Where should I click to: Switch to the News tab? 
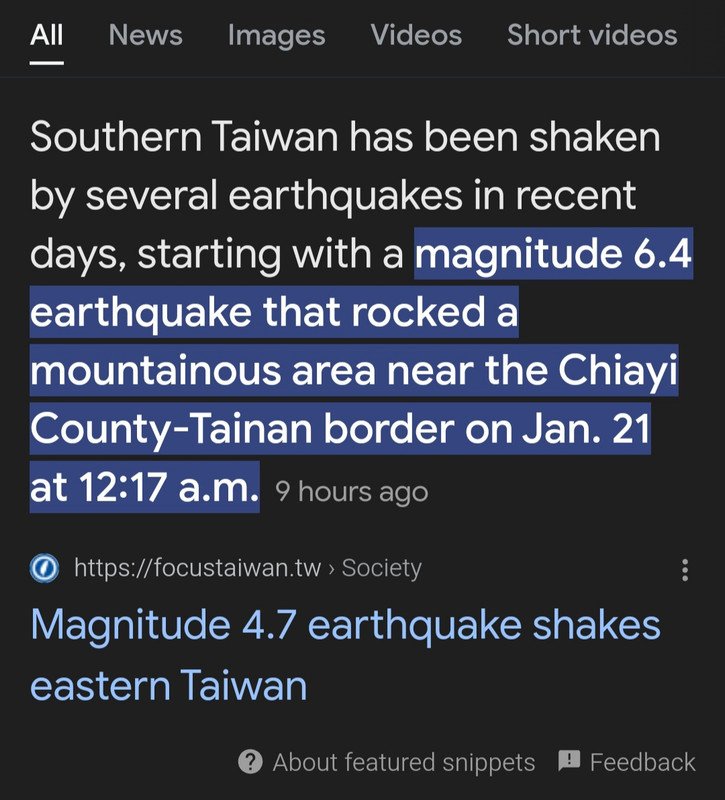(145, 35)
